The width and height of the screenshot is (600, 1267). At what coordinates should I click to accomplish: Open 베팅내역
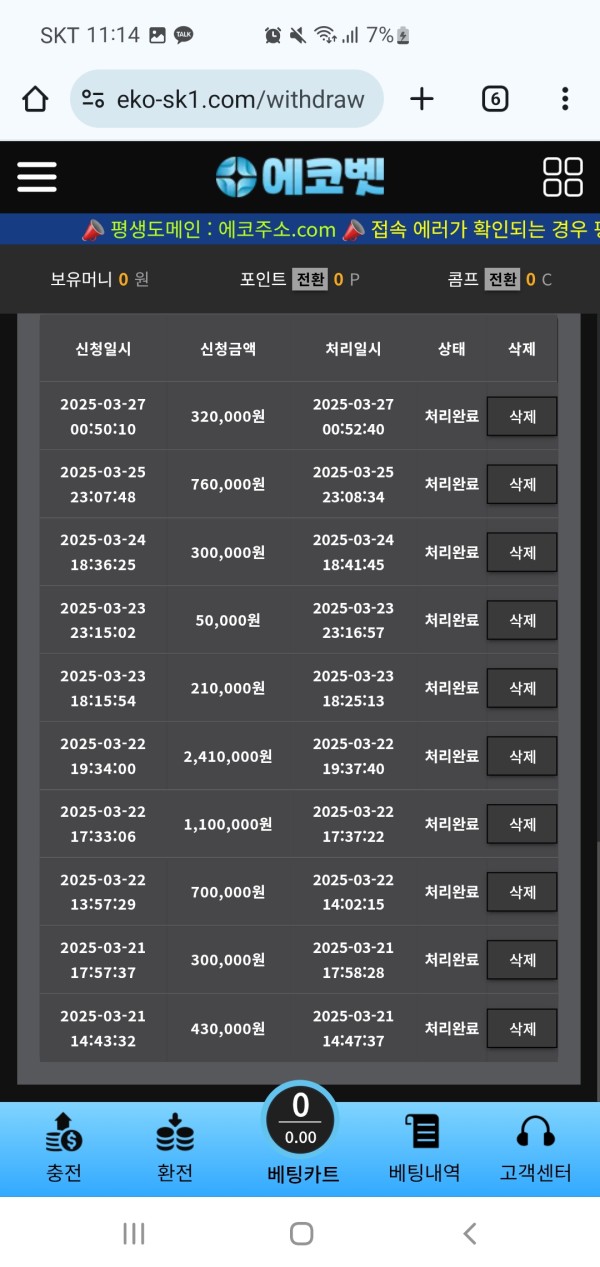(424, 1148)
